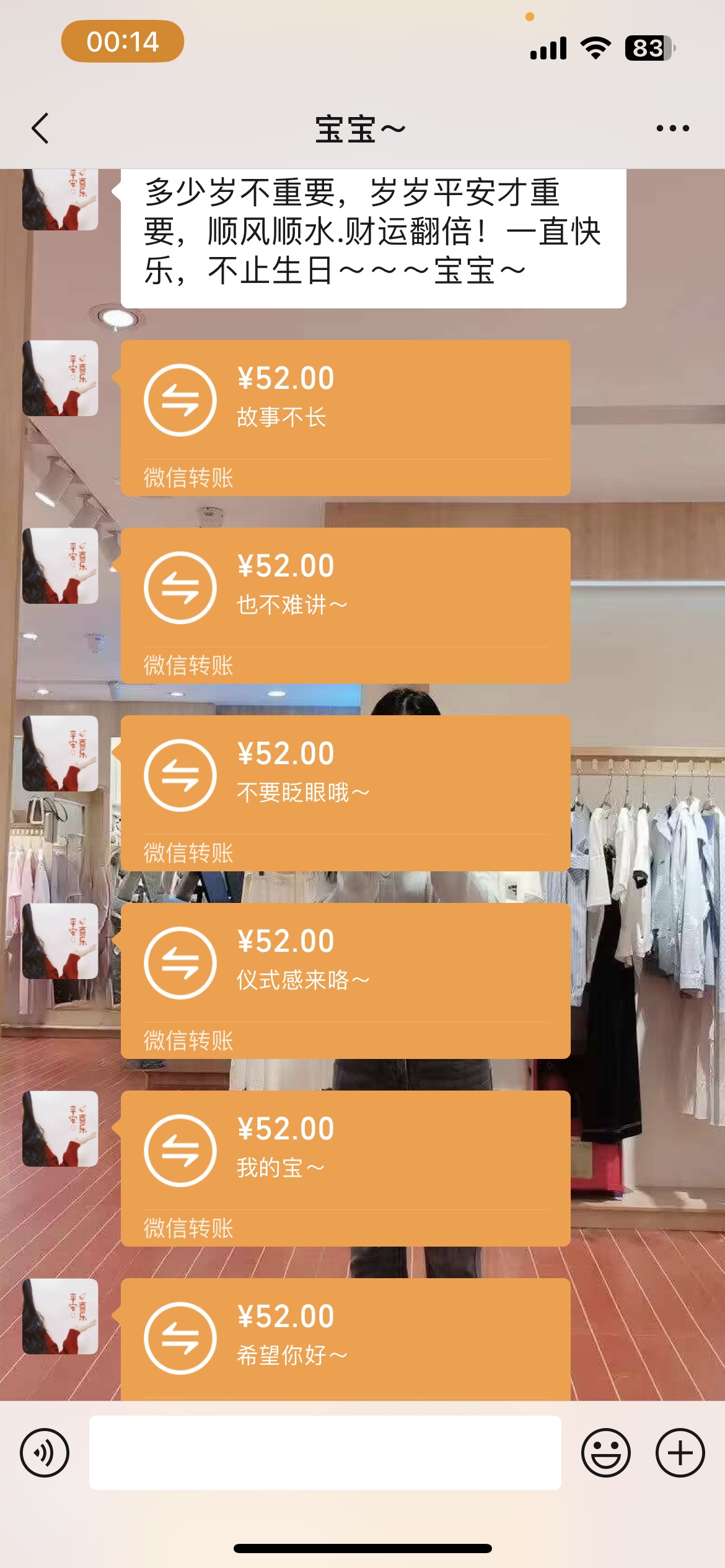The image size is (725, 1568).
Task: Open the emoji sticker panel
Action: [606, 1453]
